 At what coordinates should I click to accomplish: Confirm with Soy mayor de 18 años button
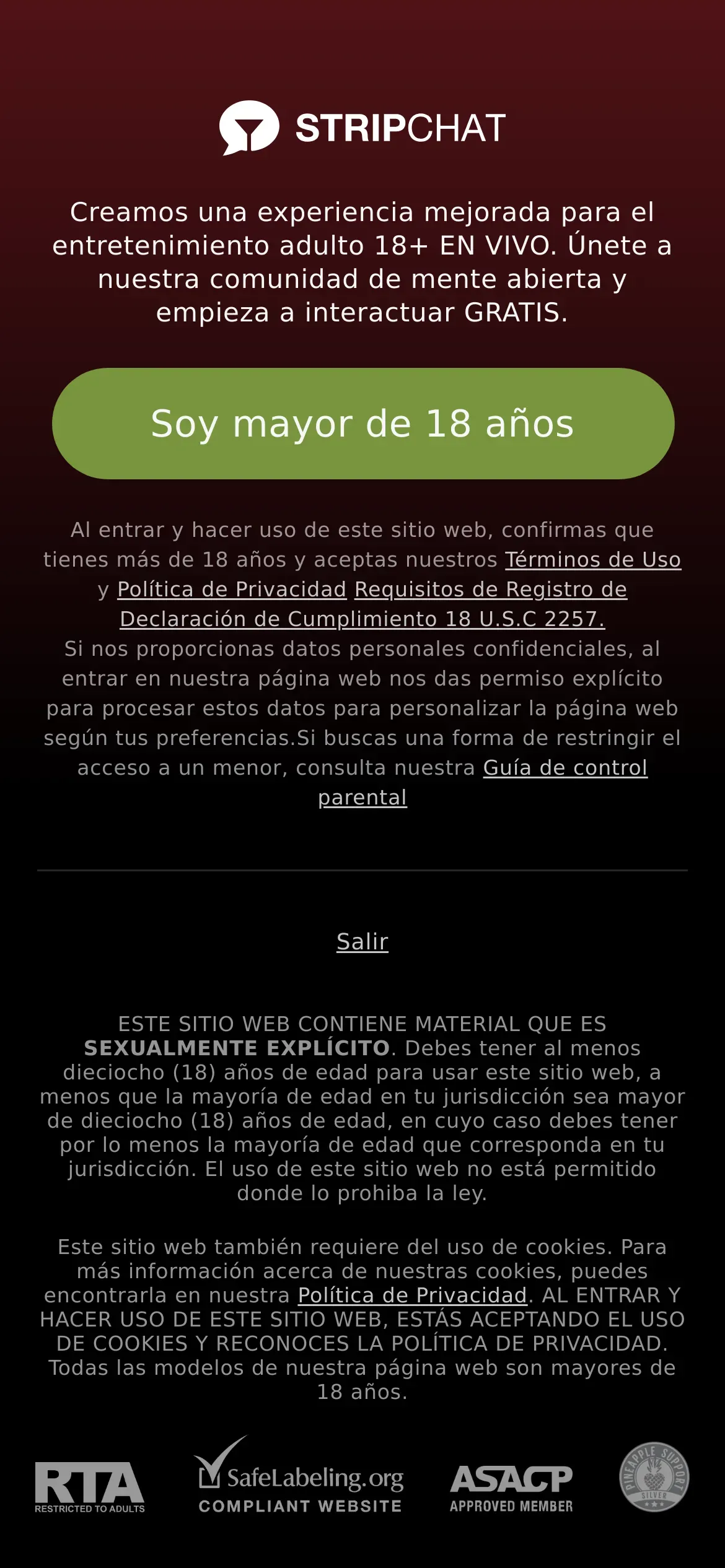click(x=362, y=424)
